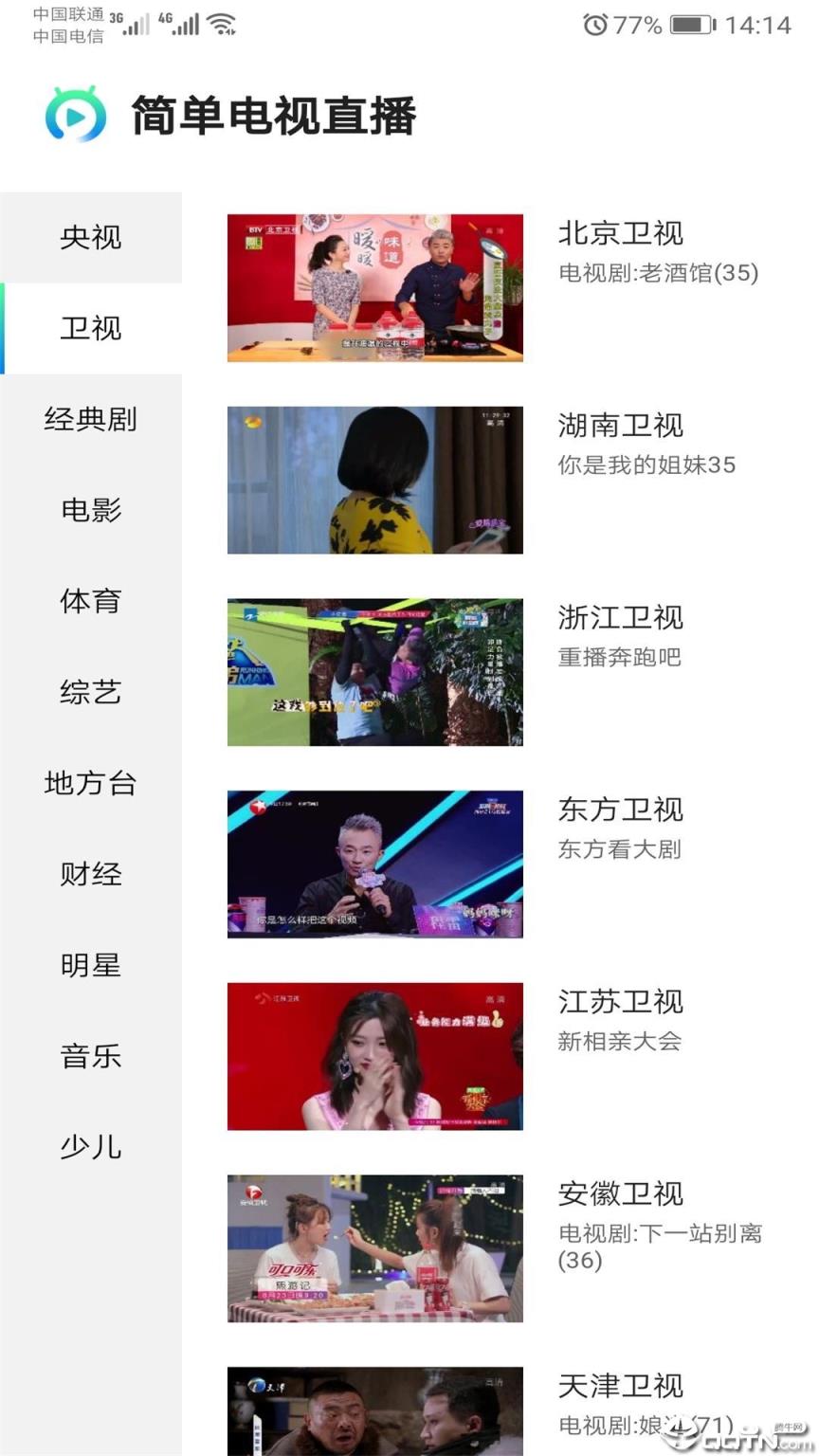Open the 电影 category

(91, 510)
